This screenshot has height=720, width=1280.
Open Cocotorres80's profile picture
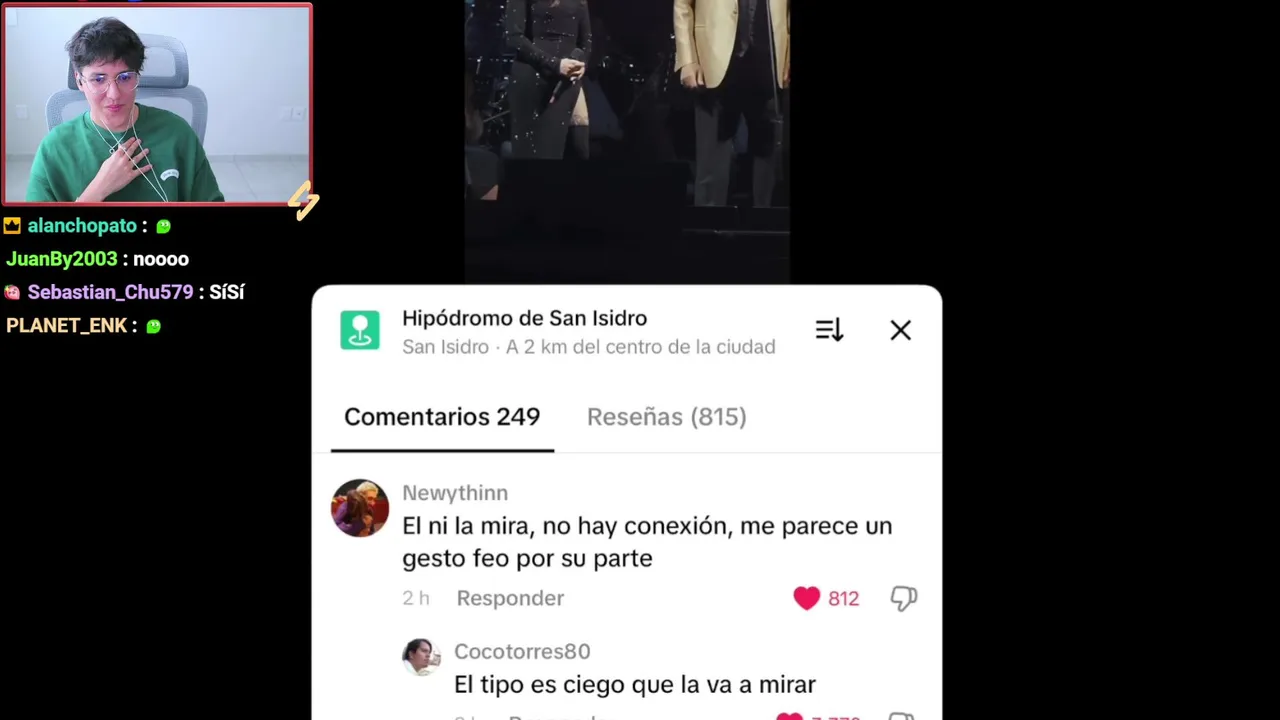coord(421,658)
